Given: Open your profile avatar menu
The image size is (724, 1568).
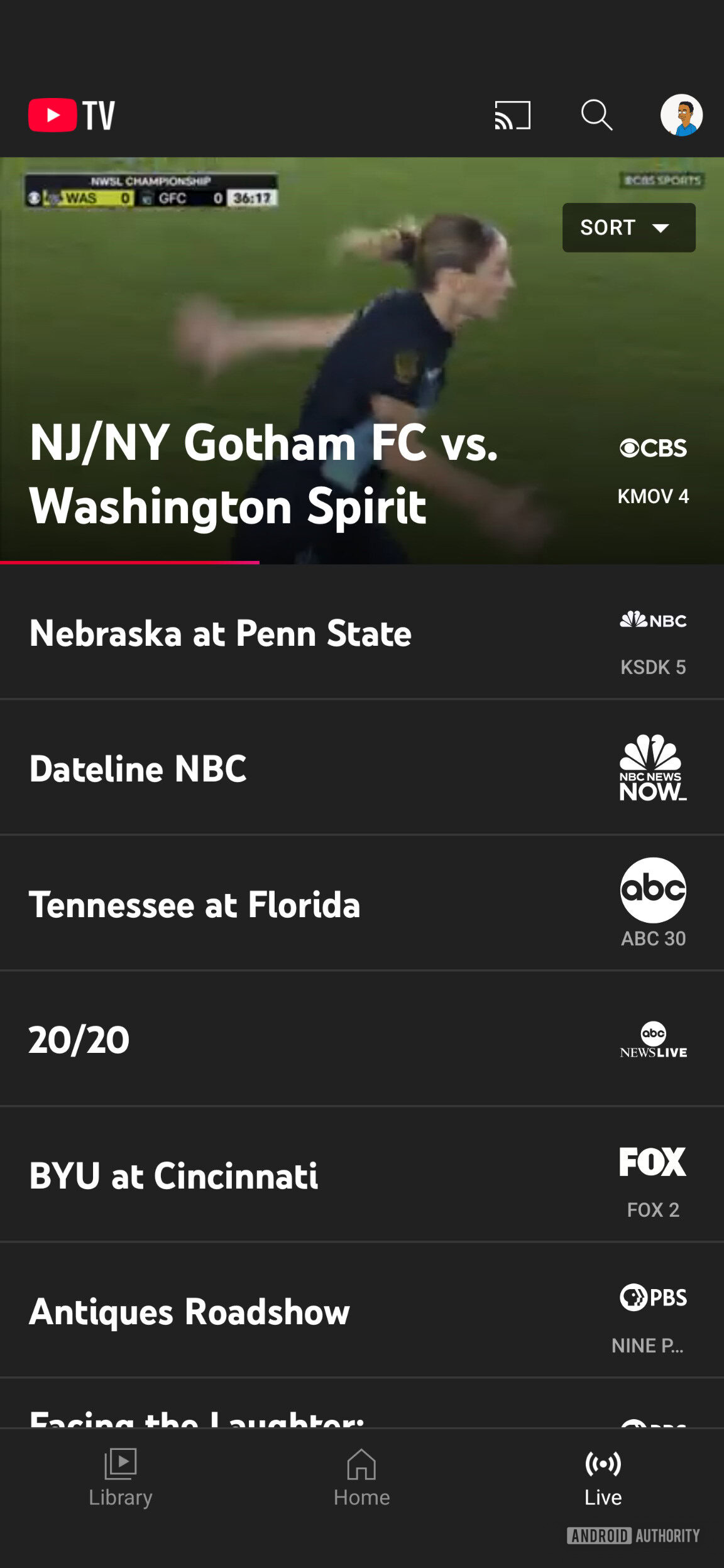Looking at the screenshot, I should [x=683, y=115].
